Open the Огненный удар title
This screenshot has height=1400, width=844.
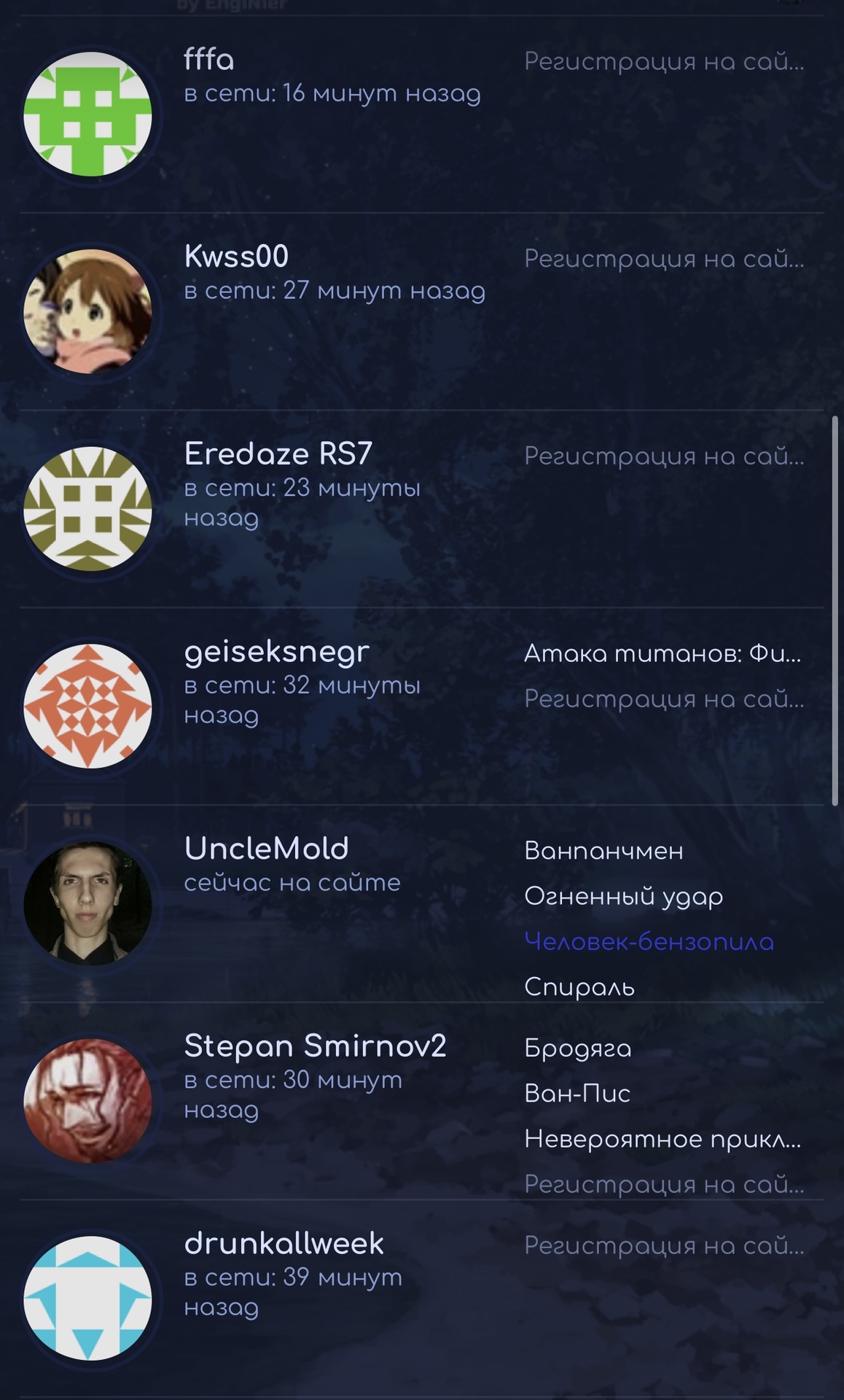pos(623,896)
